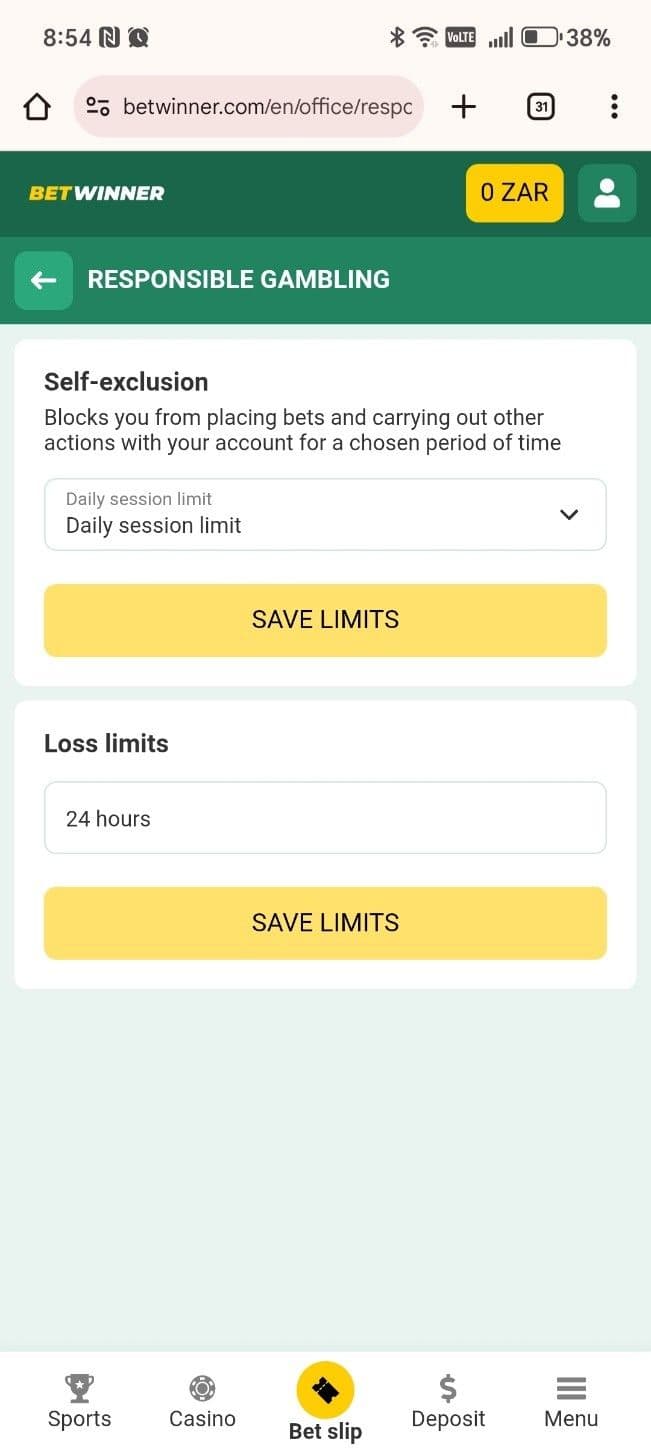Go to the Deposit tab

pos(448,1401)
